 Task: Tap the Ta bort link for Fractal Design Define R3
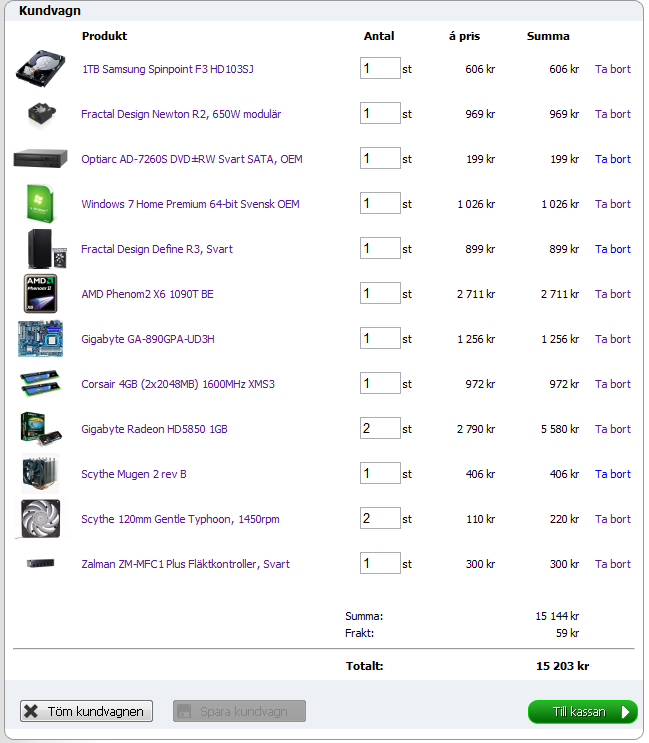[x=612, y=249]
